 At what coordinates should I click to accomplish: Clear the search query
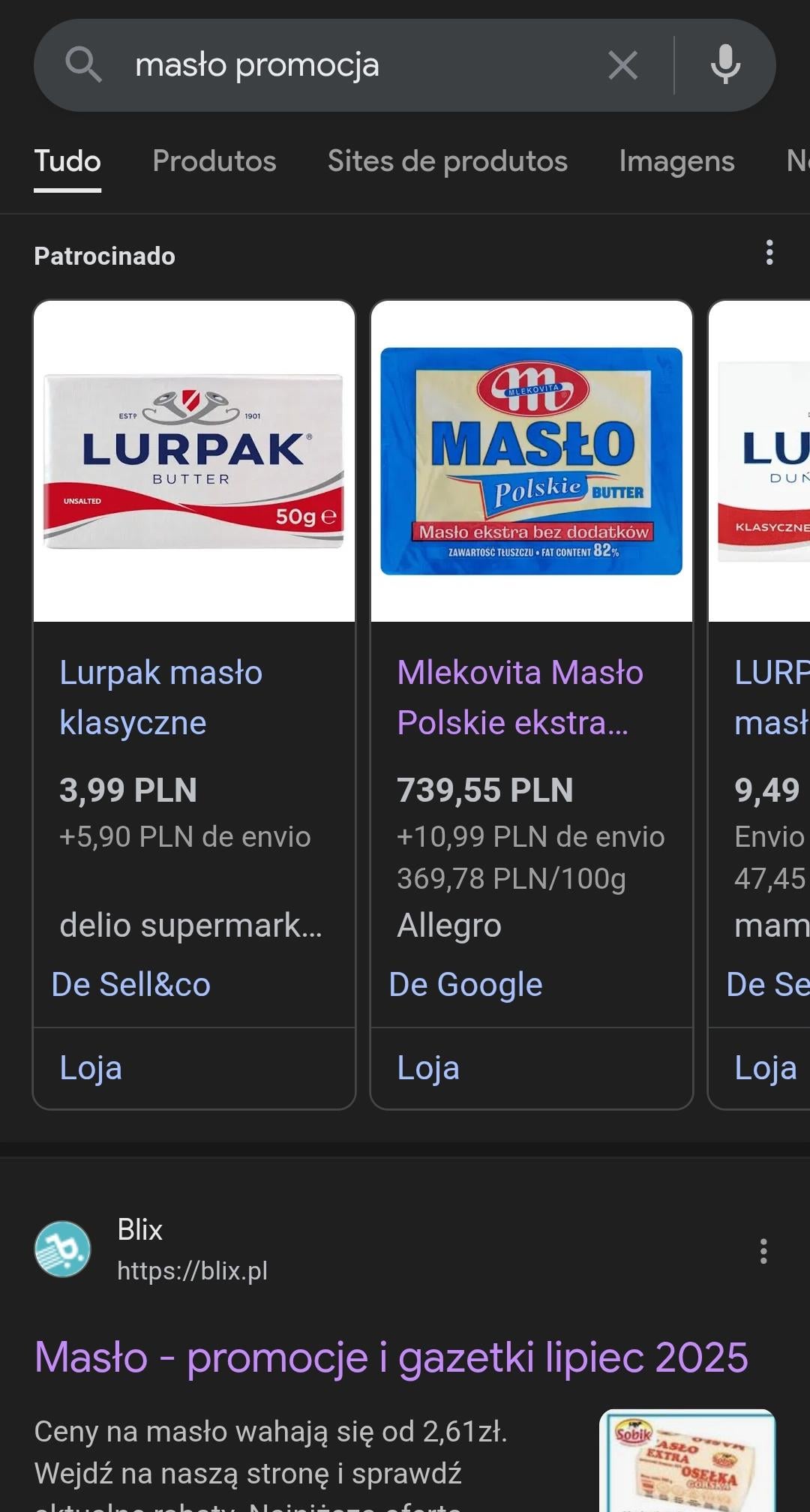click(x=622, y=65)
